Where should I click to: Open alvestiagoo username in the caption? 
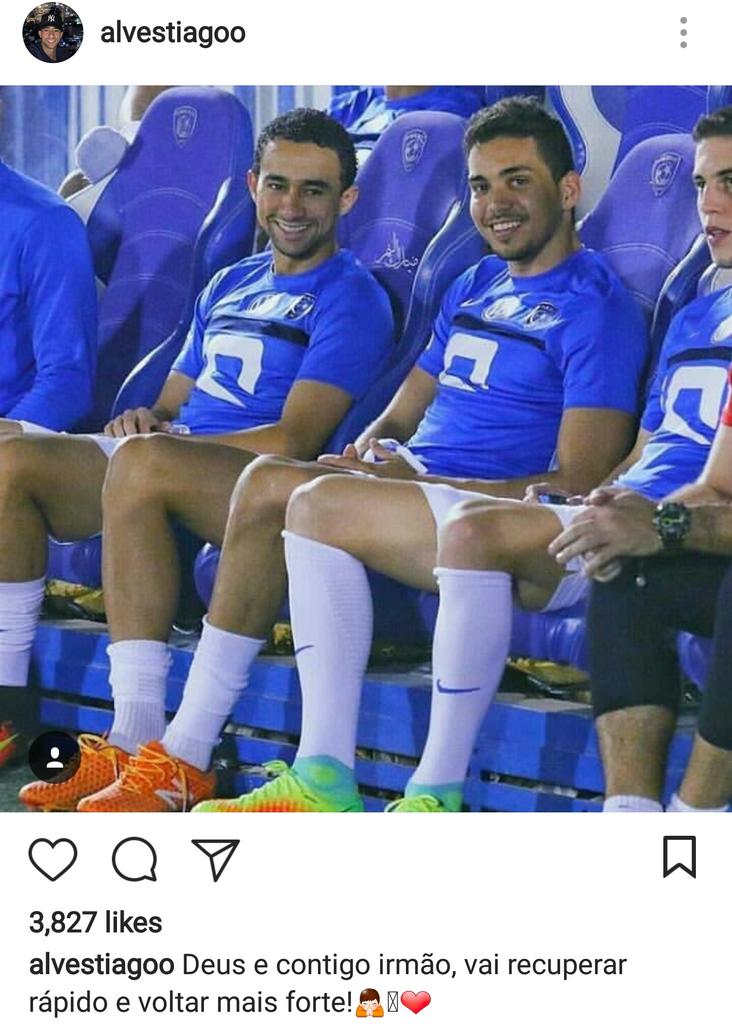(102, 965)
